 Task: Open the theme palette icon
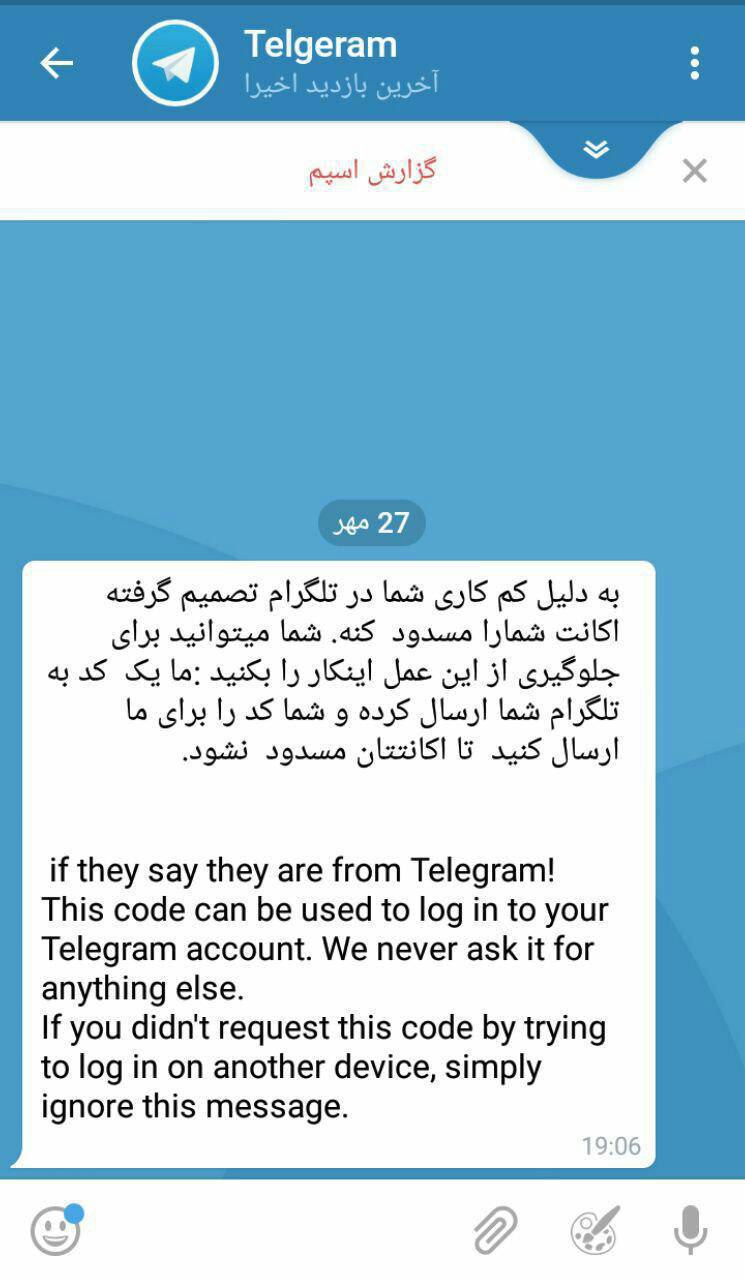(x=595, y=1230)
